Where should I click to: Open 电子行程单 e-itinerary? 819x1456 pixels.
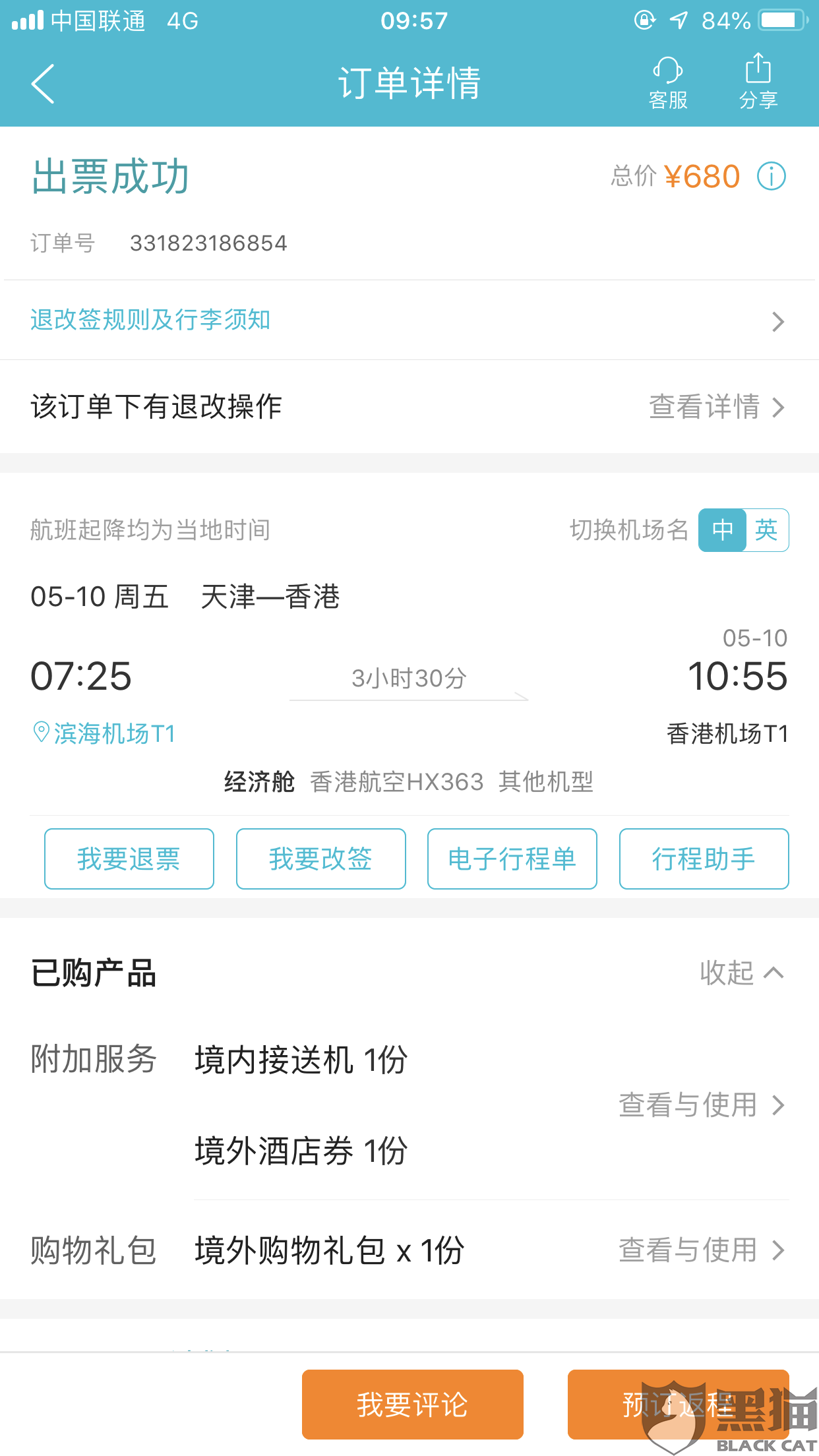coord(512,859)
